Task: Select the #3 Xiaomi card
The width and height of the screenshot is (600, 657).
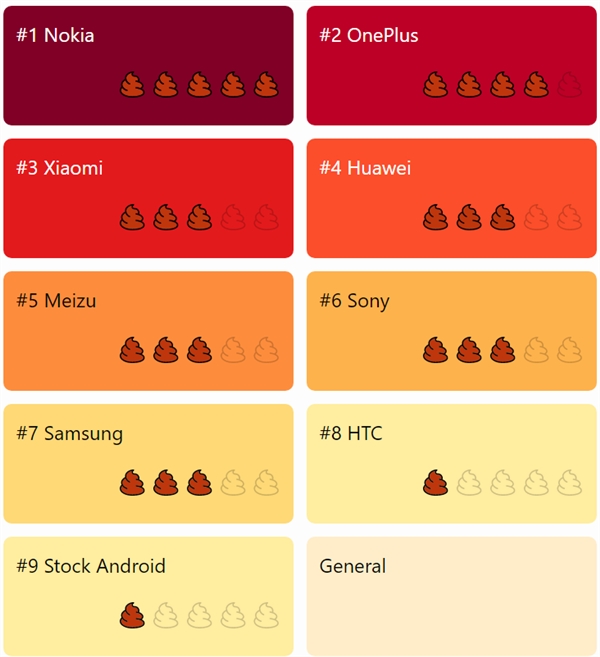Action: pos(148,198)
